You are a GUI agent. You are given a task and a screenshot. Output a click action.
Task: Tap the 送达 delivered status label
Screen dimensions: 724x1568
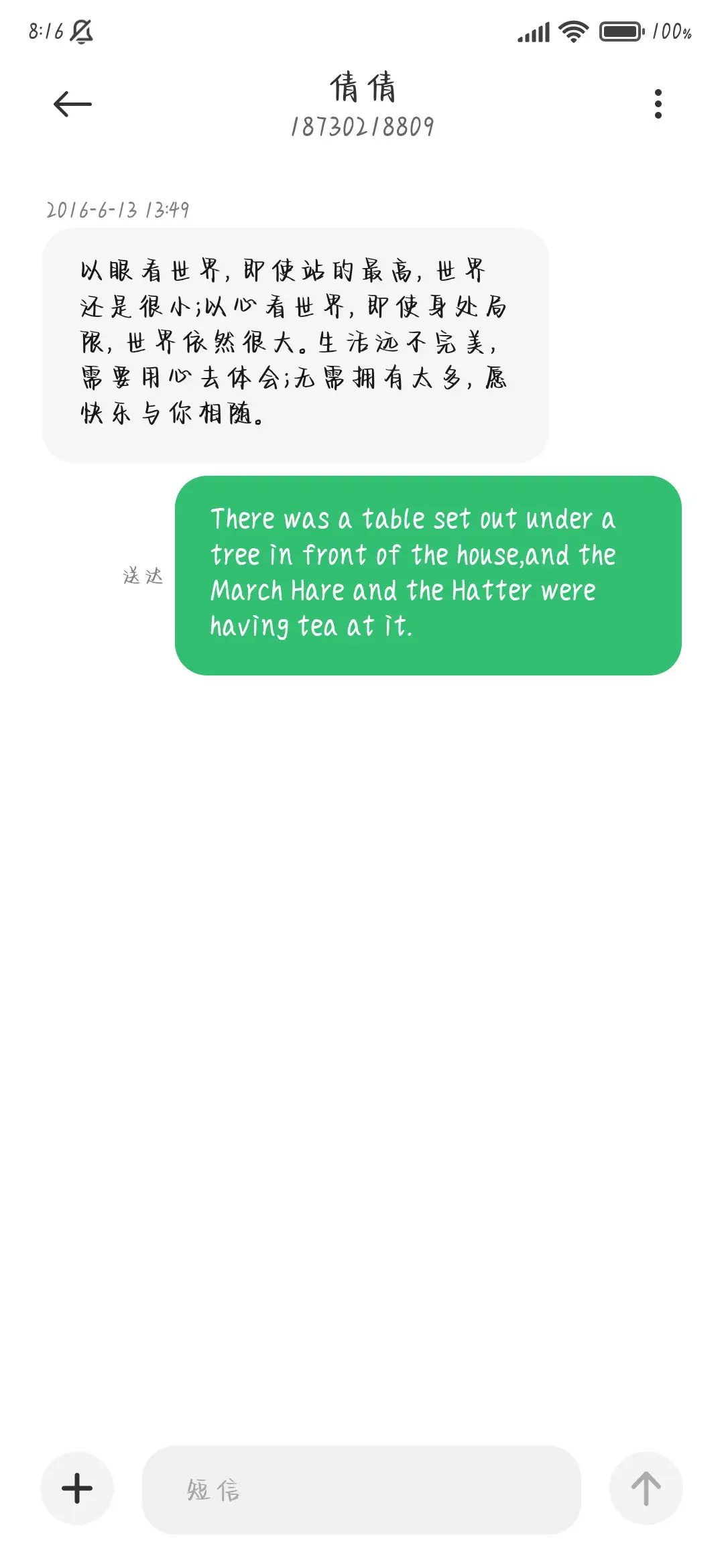(141, 577)
